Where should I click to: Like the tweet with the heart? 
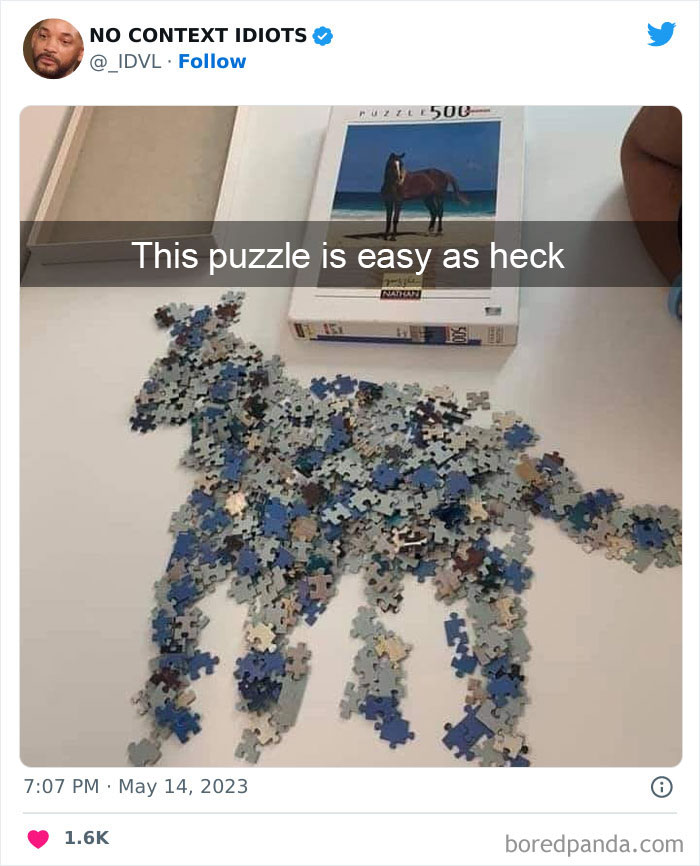point(39,838)
